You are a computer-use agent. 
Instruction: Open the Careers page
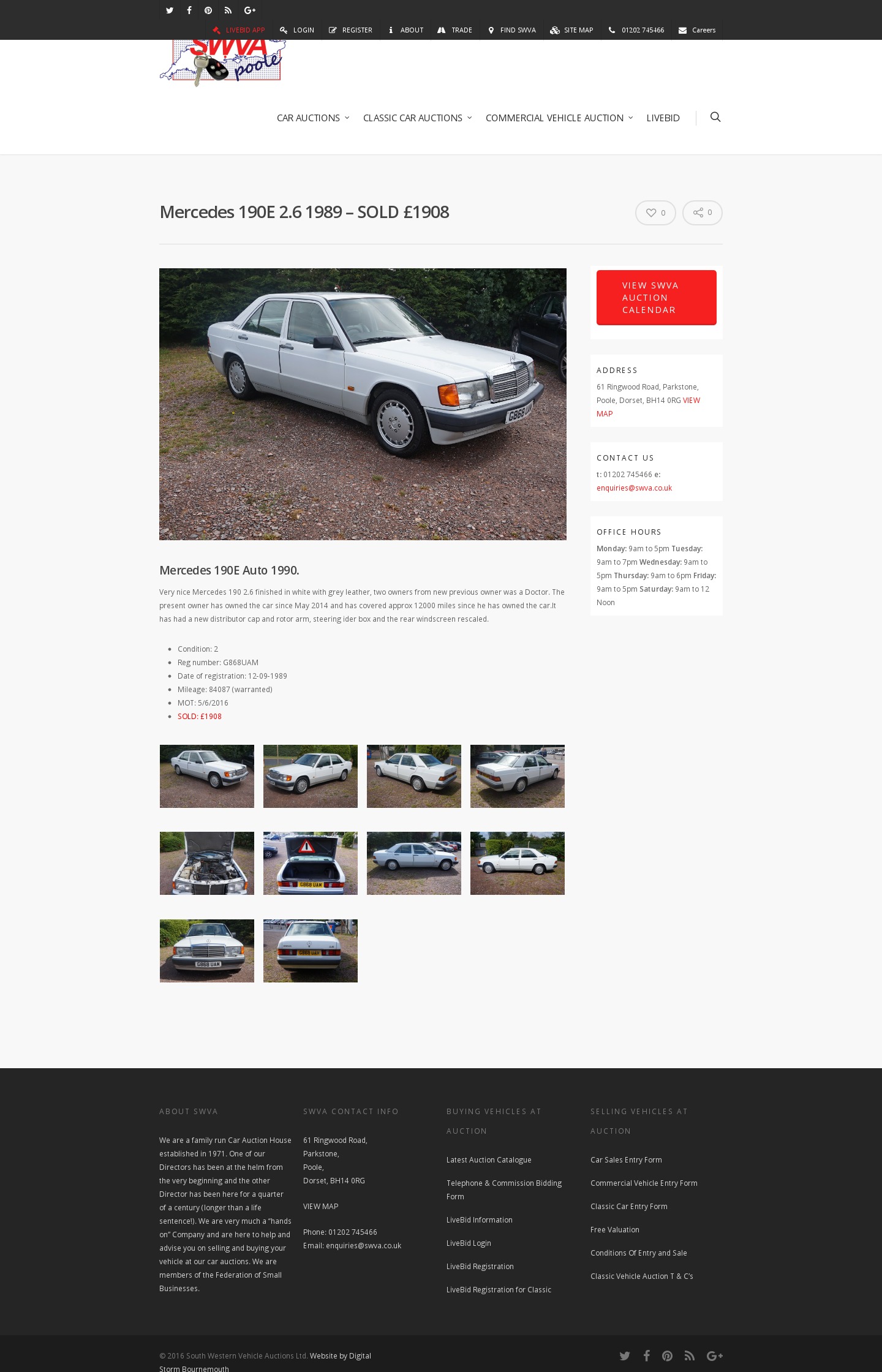tap(697, 30)
